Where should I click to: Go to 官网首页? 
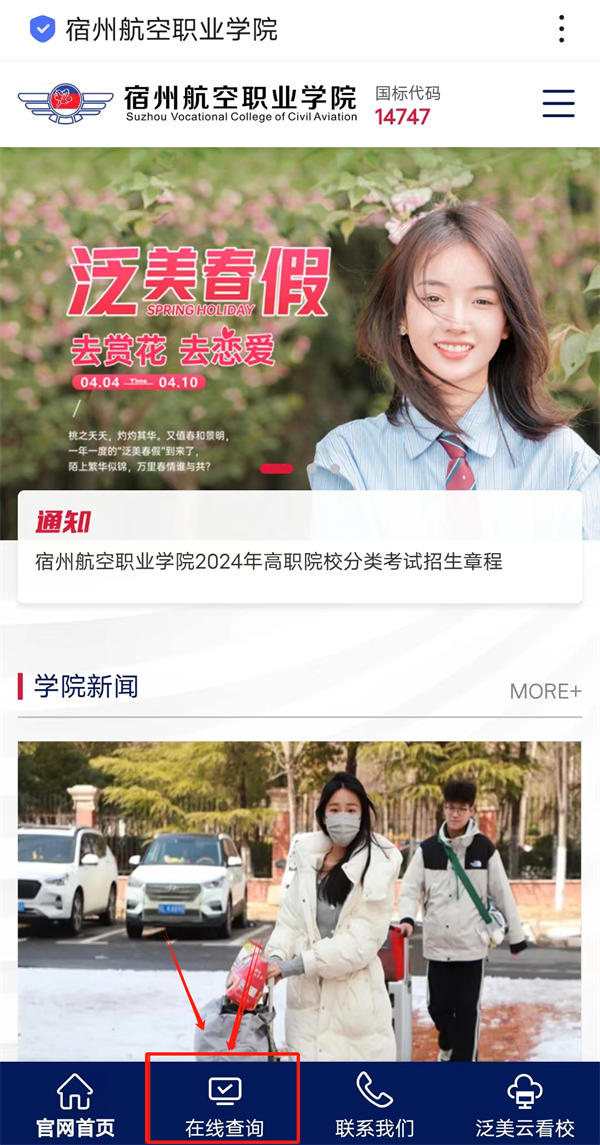tap(75, 1105)
